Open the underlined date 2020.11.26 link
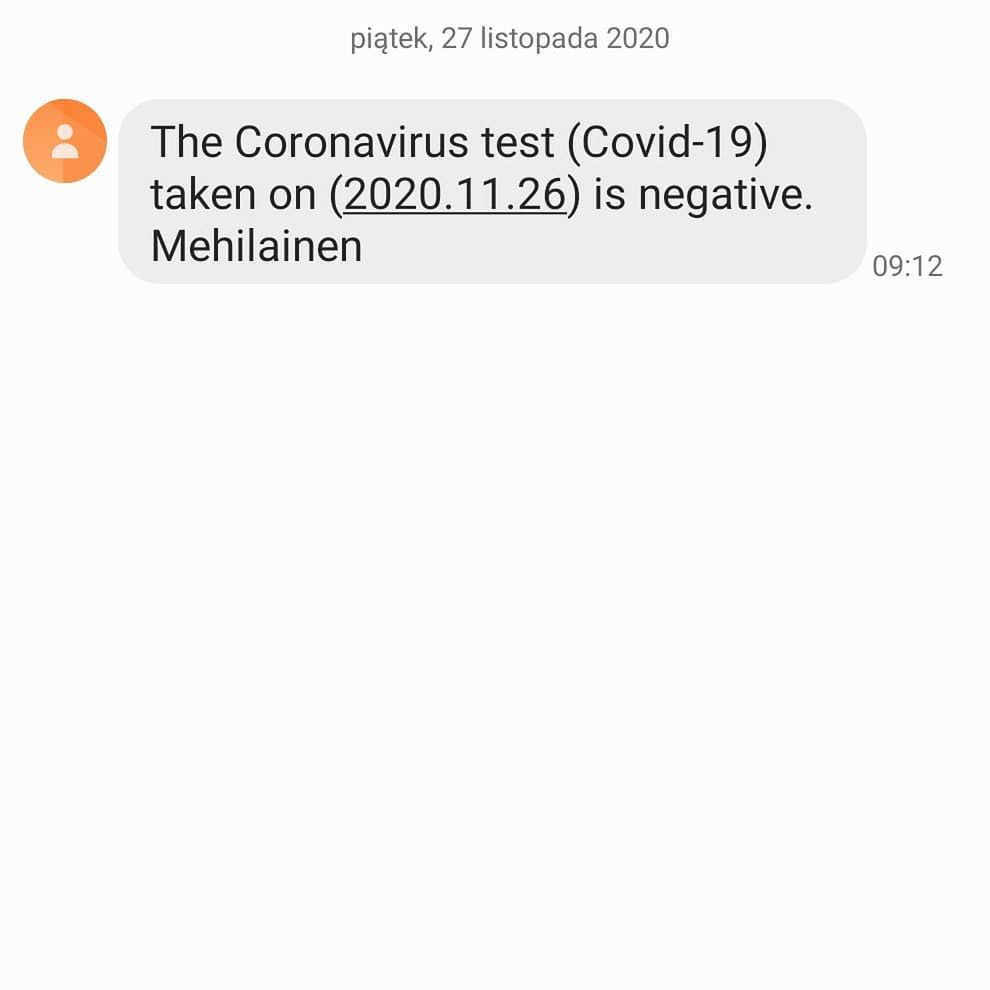The width and height of the screenshot is (990, 990). click(455, 196)
